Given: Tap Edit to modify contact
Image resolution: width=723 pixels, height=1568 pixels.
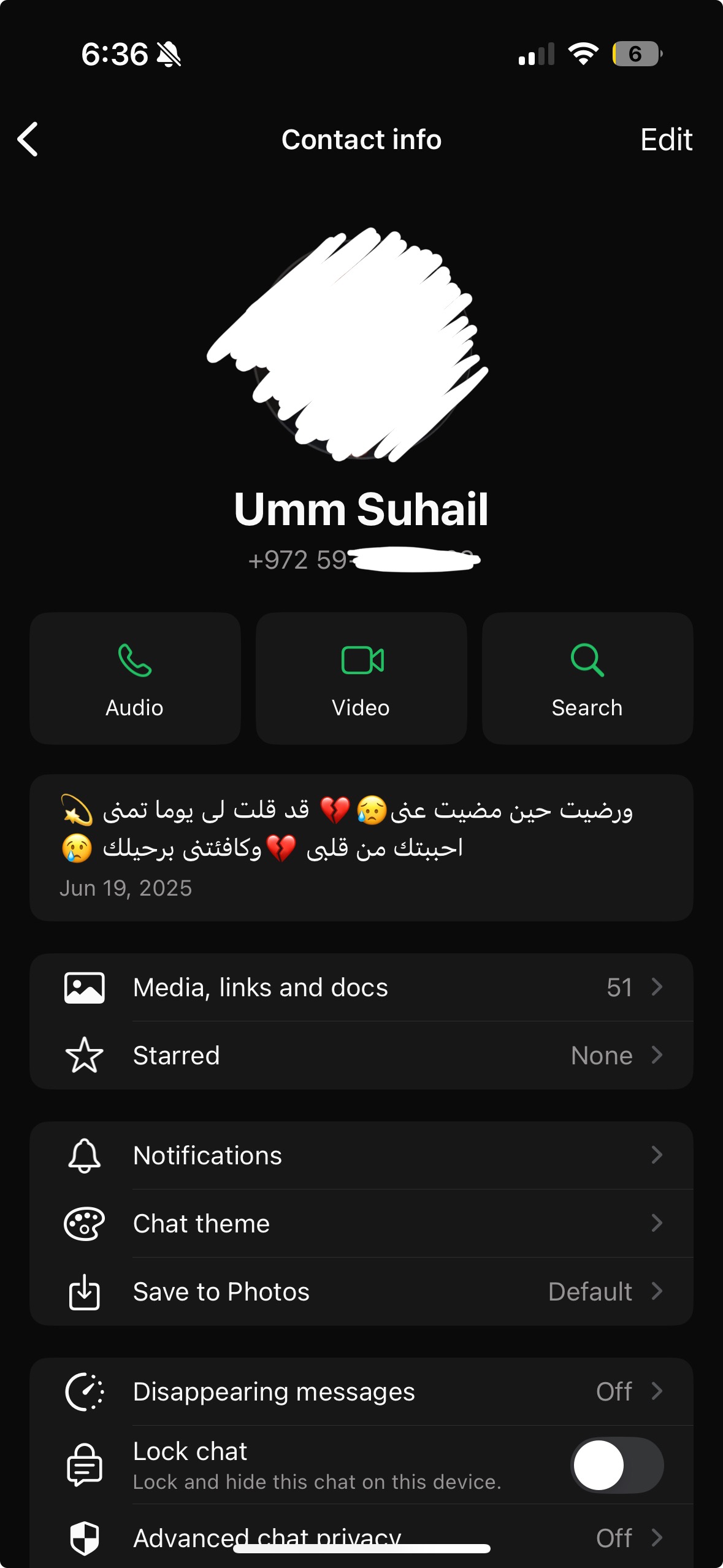Looking at the screenshot, I should pos(666,140).
